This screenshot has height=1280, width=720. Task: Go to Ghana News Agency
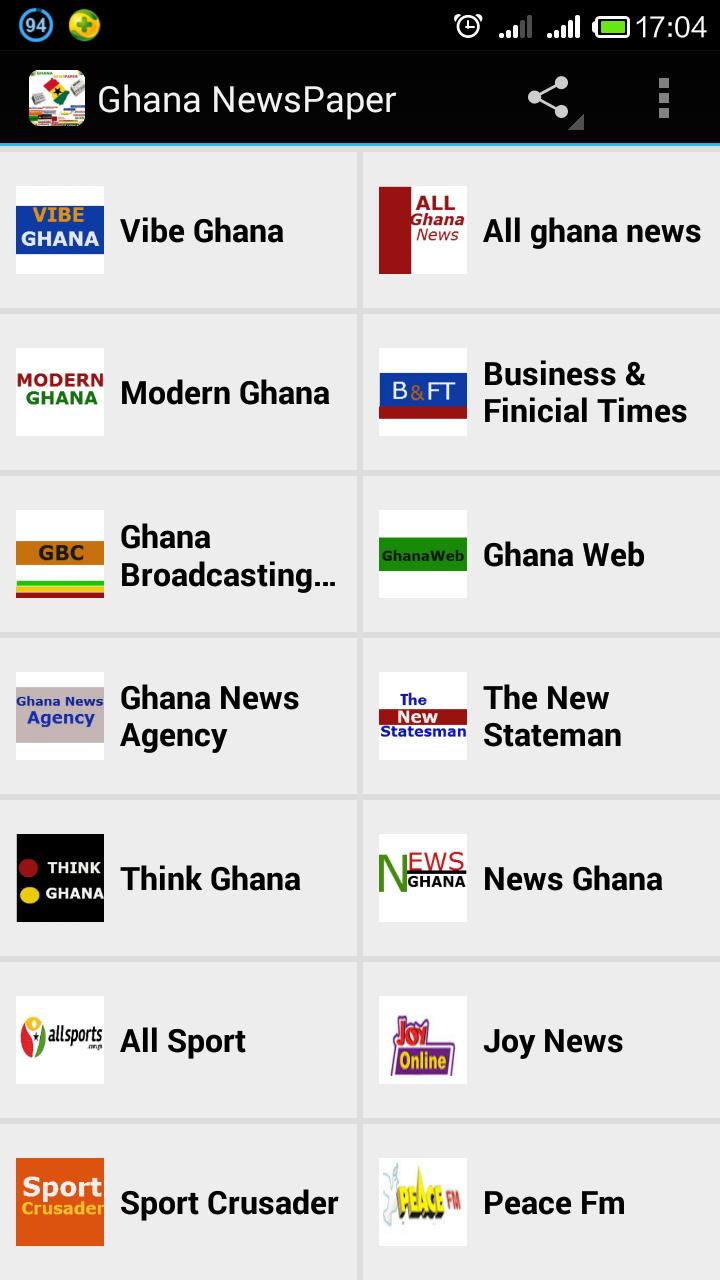pyautogui.click(x=178, y=717)
